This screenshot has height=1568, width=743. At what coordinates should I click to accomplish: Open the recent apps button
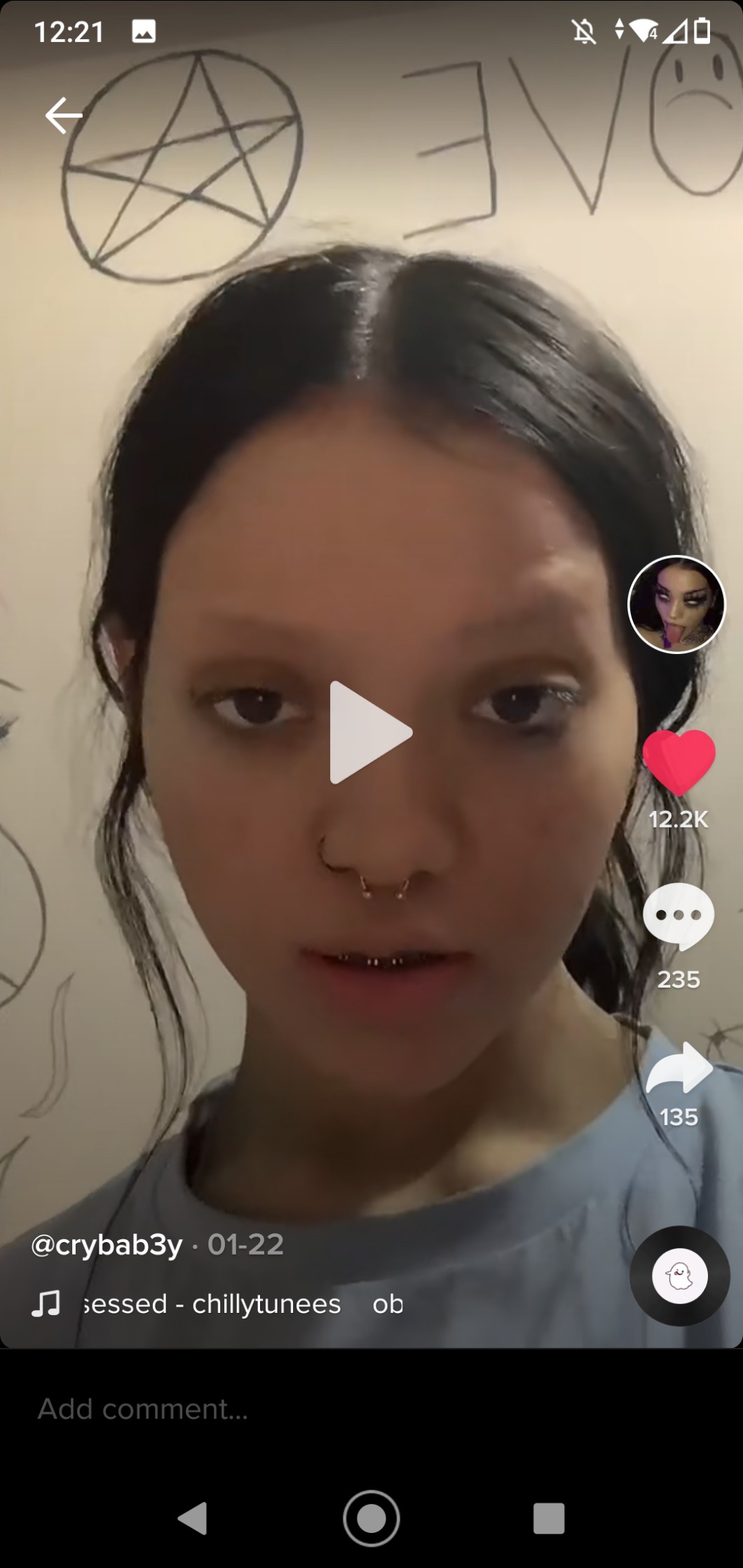[549, 1518]
